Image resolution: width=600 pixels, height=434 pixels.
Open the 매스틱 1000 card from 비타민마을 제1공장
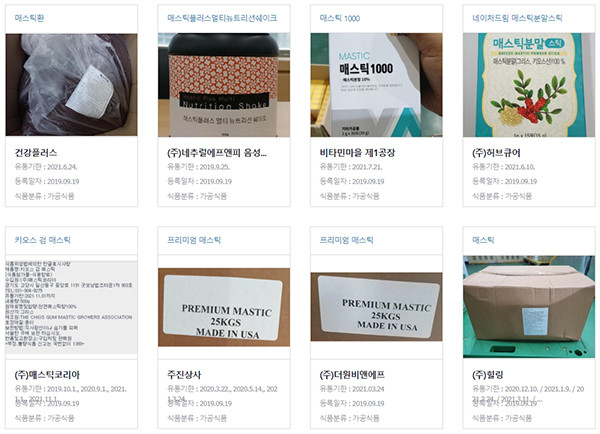click(x=376, y=85)
